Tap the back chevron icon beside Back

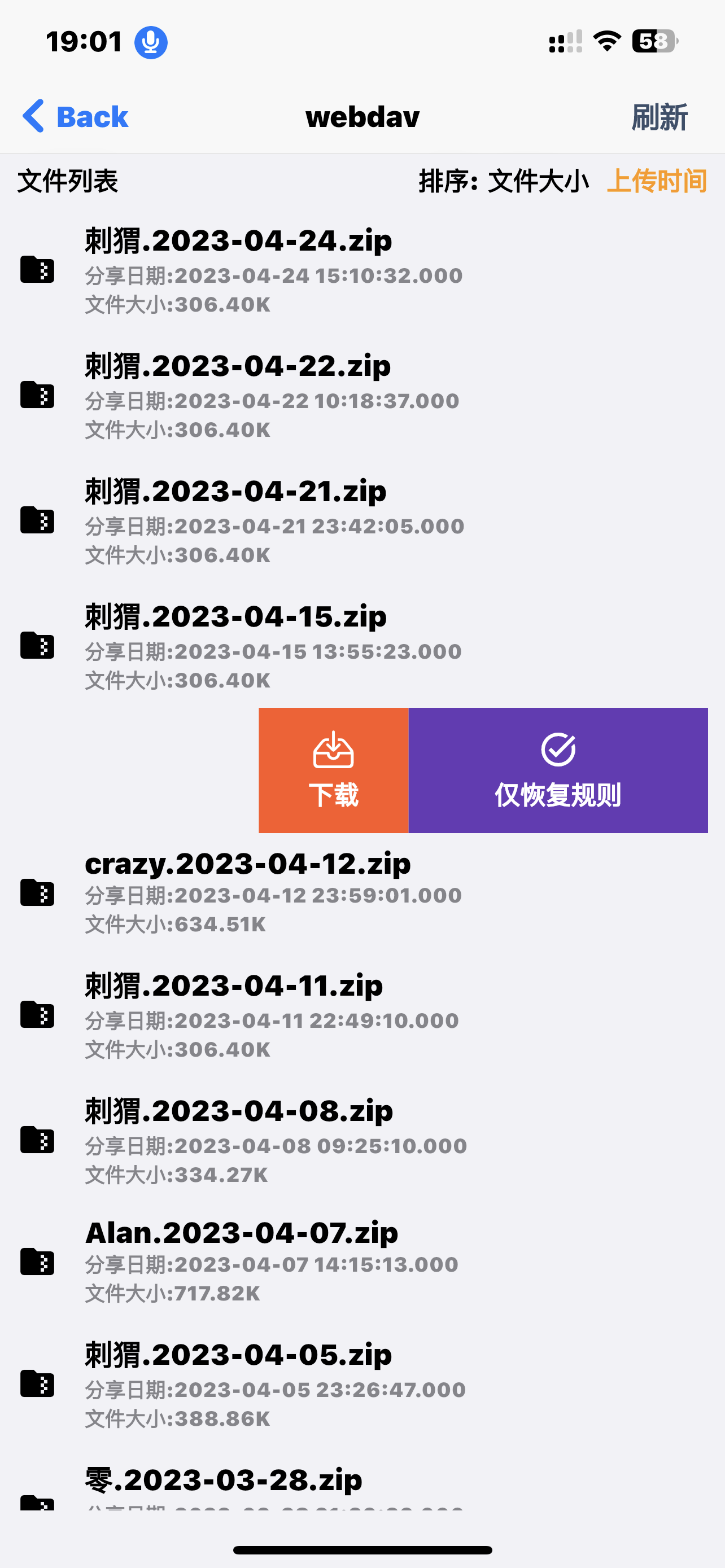point(33,116)
